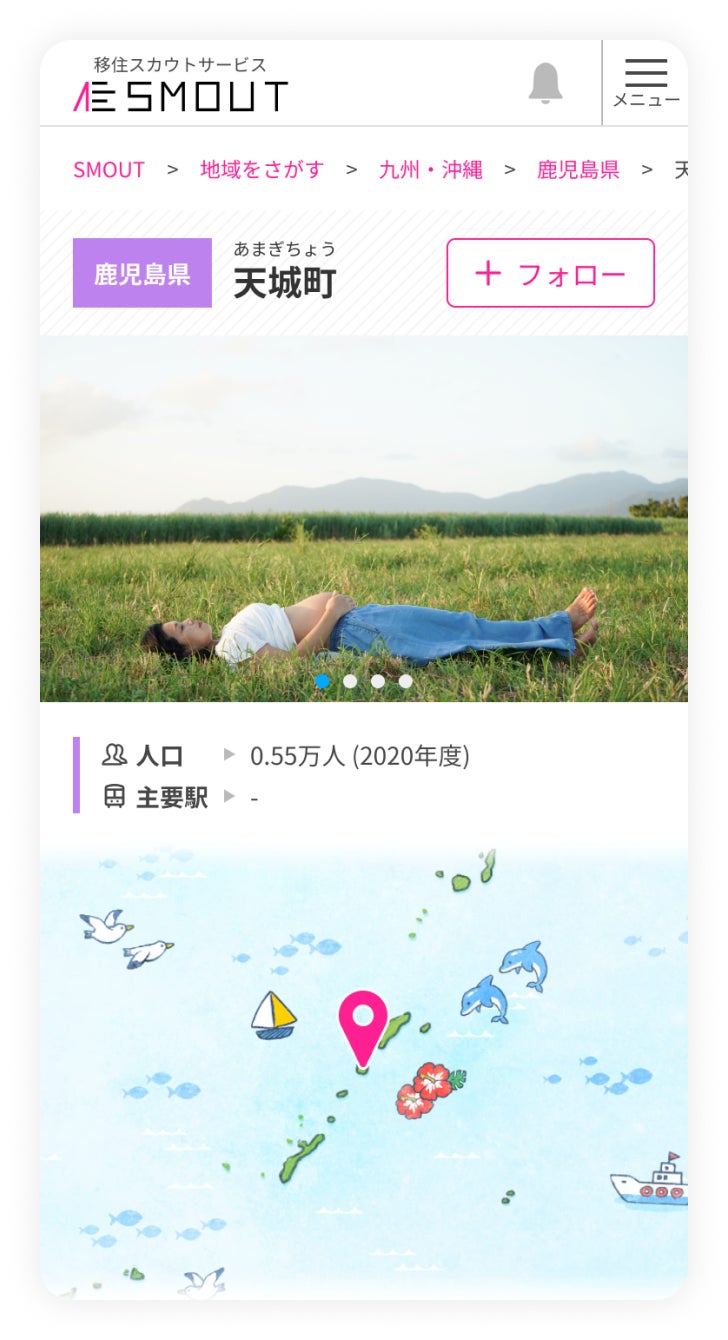Select the 鹿児島県 prefecture tag
The image size is (728, 1340).
pos(142,273)
